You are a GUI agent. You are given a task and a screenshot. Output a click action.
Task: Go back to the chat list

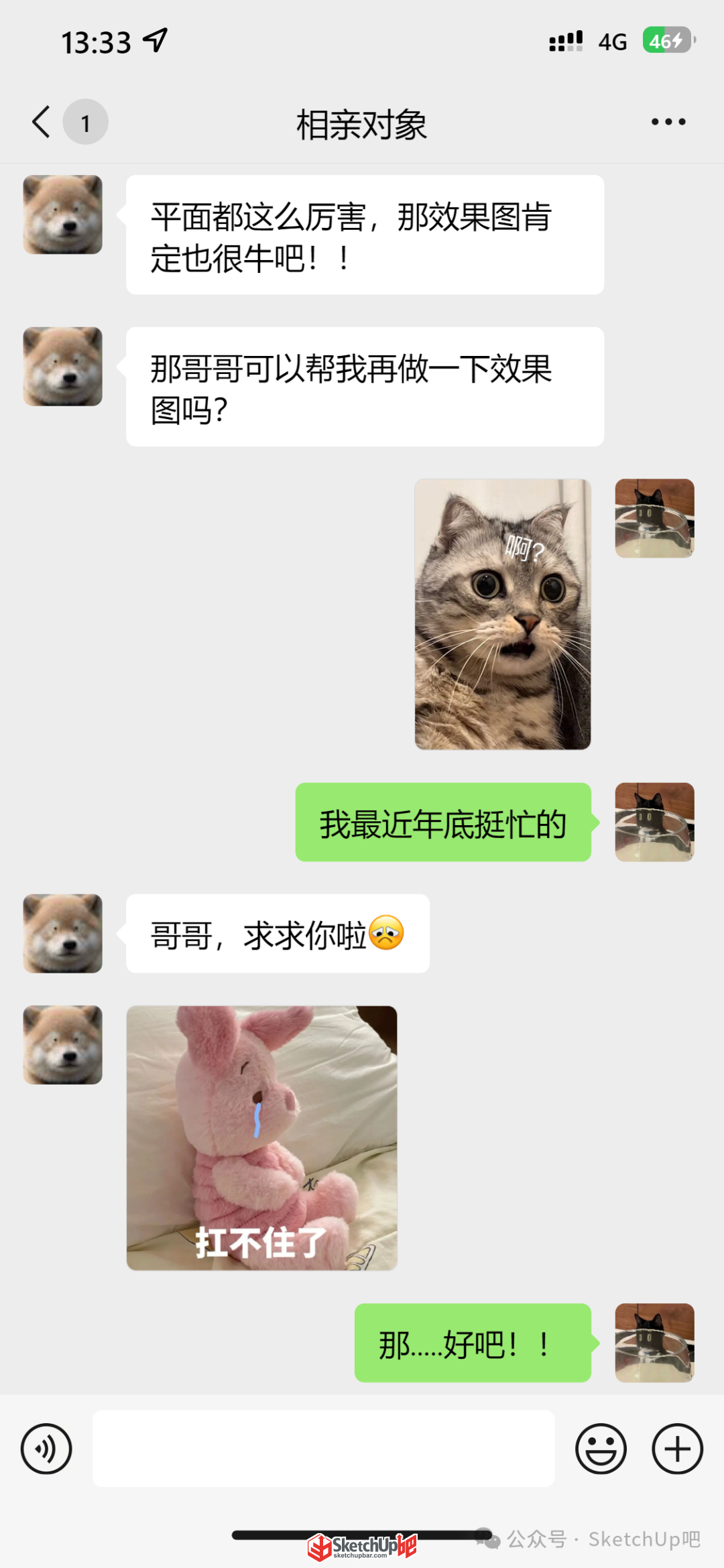(x=42, y=122)
